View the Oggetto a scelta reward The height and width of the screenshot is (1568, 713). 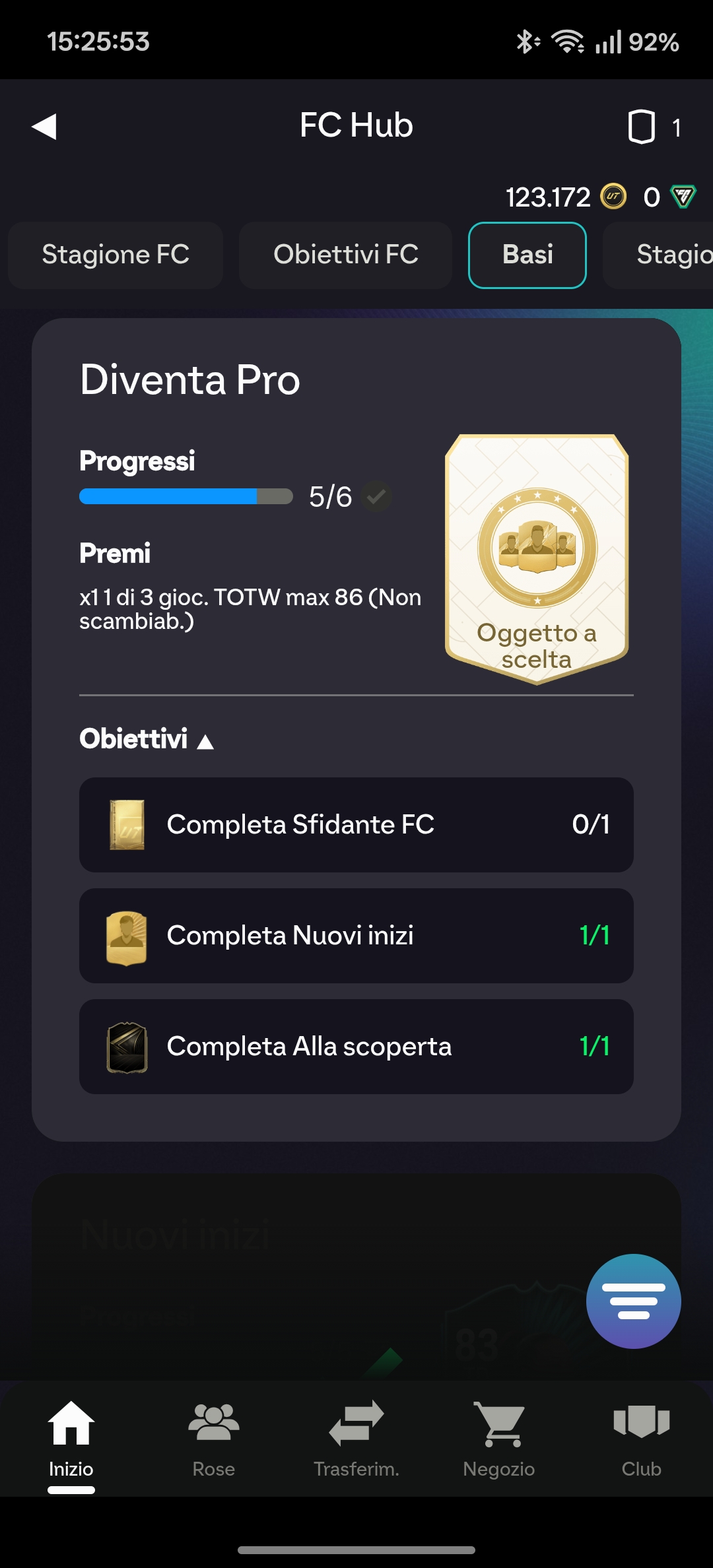pos(537,558)
